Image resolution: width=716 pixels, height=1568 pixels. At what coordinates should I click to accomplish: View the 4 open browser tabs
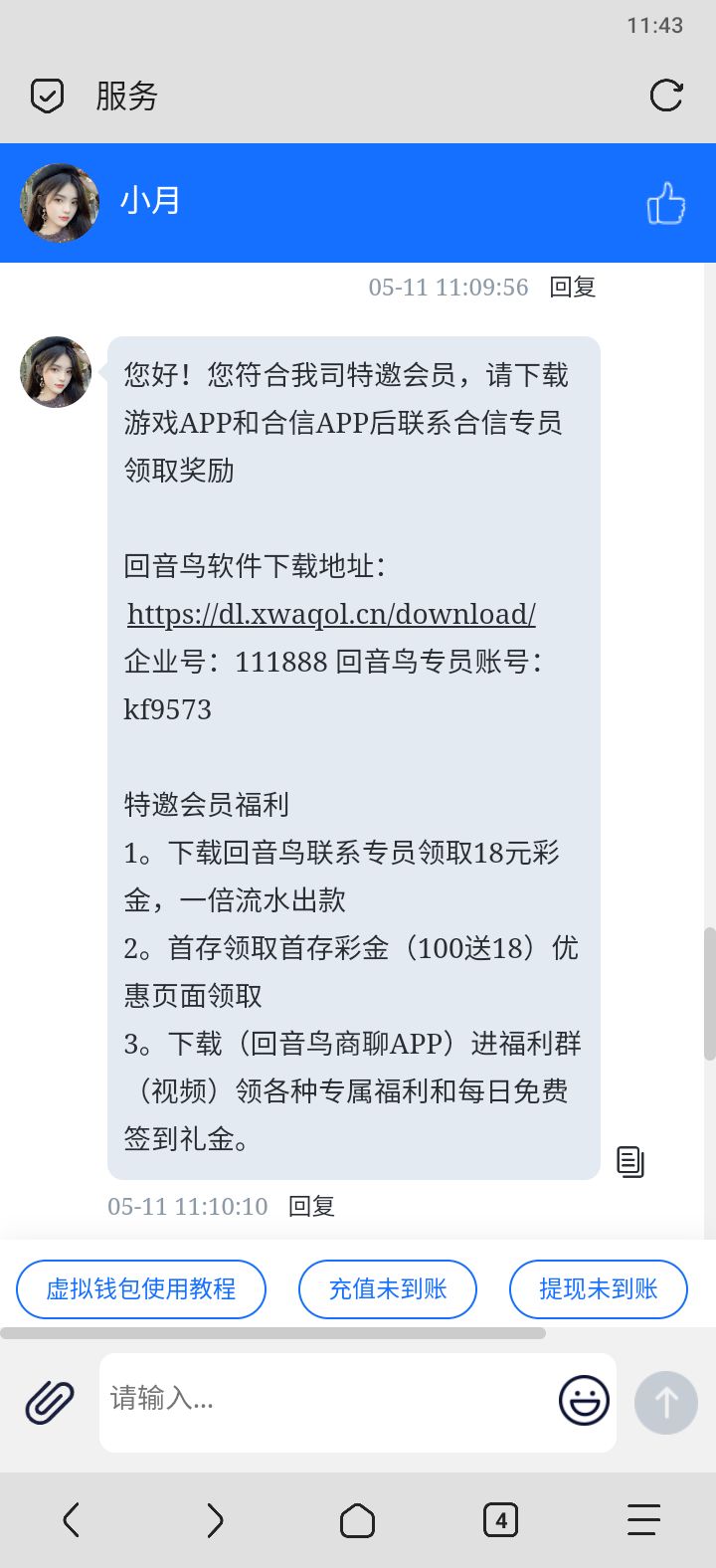click(x=500, y=1520)
